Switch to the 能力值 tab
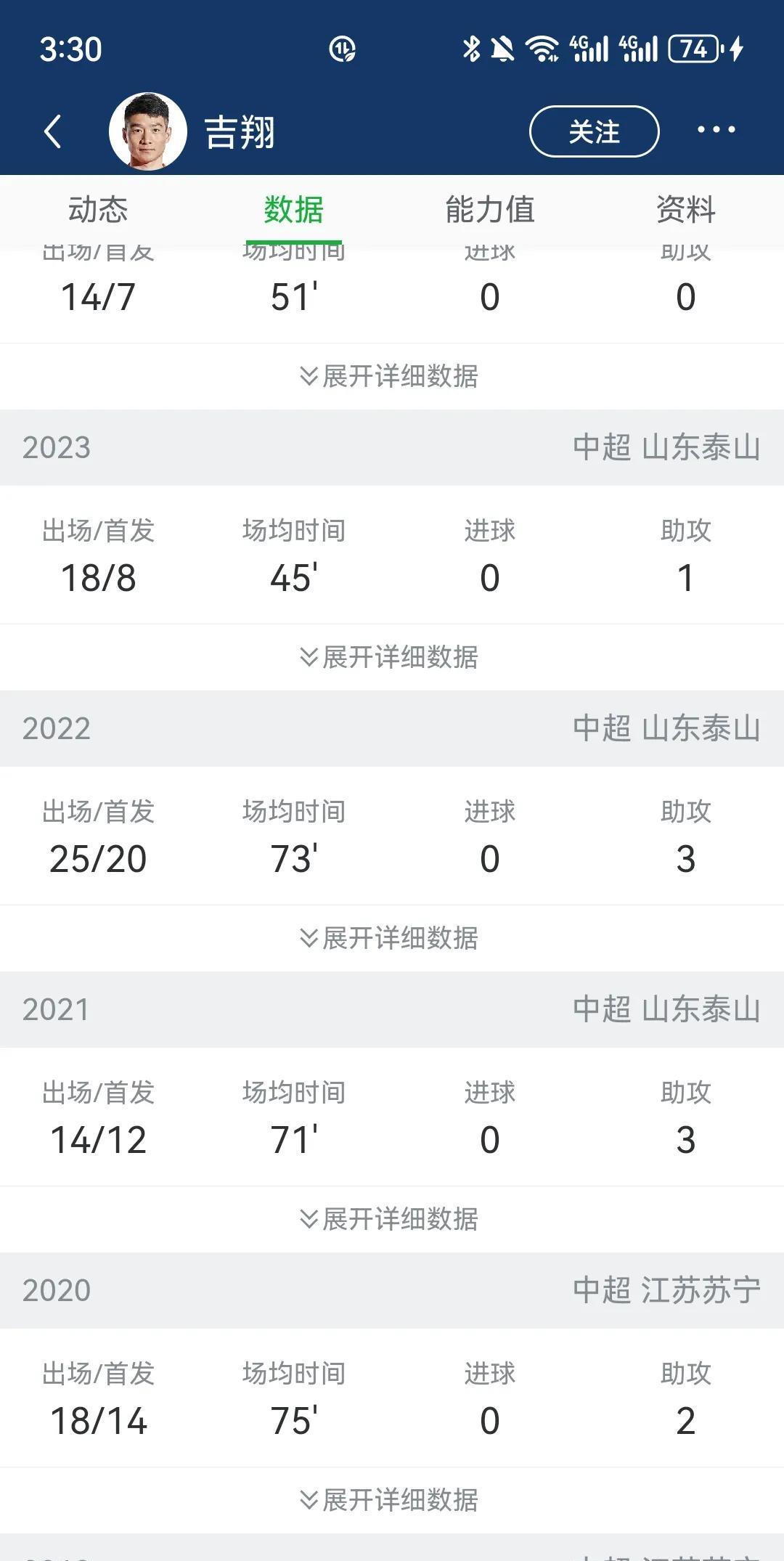The height and width of the screenshot is (1561, 784). [490, 210]
